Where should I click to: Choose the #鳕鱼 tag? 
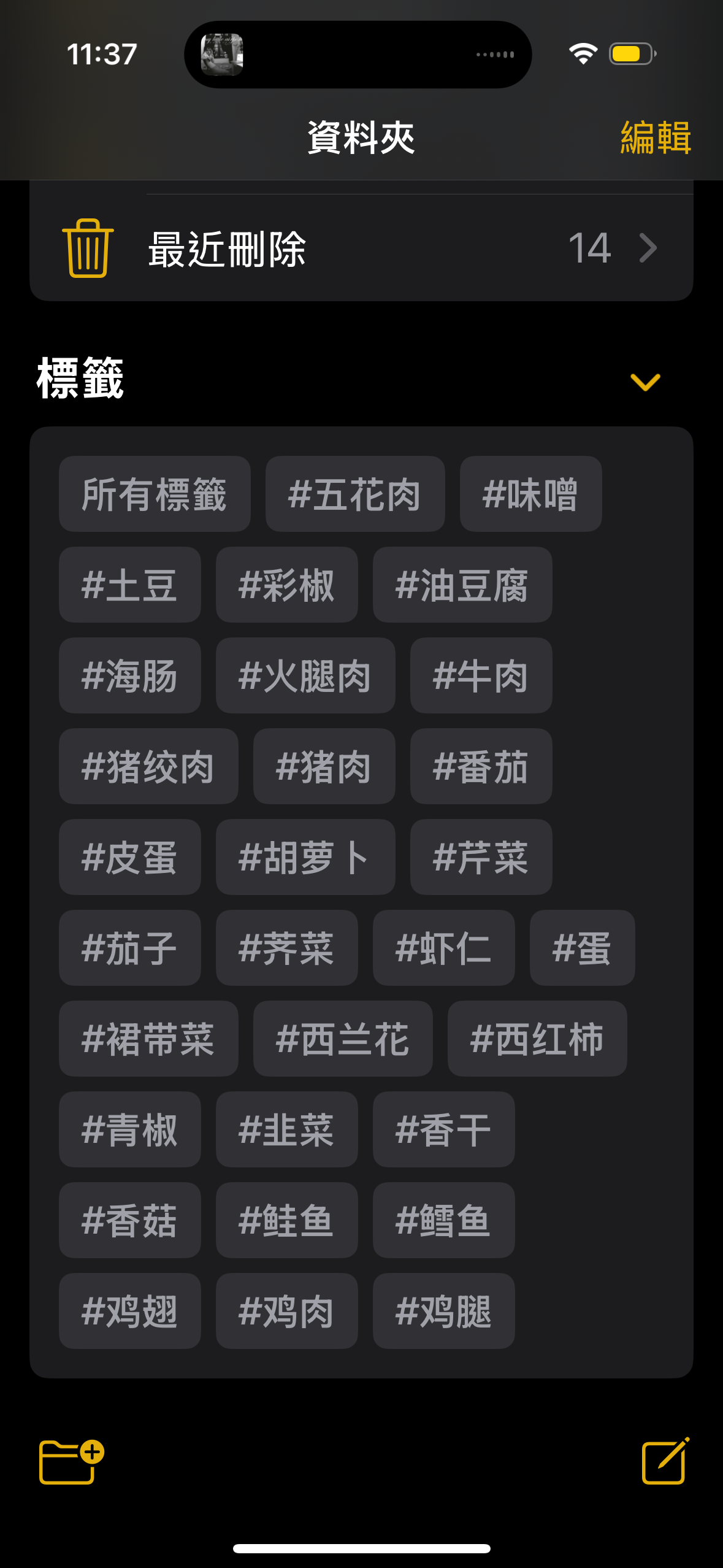click(443, 1220)
